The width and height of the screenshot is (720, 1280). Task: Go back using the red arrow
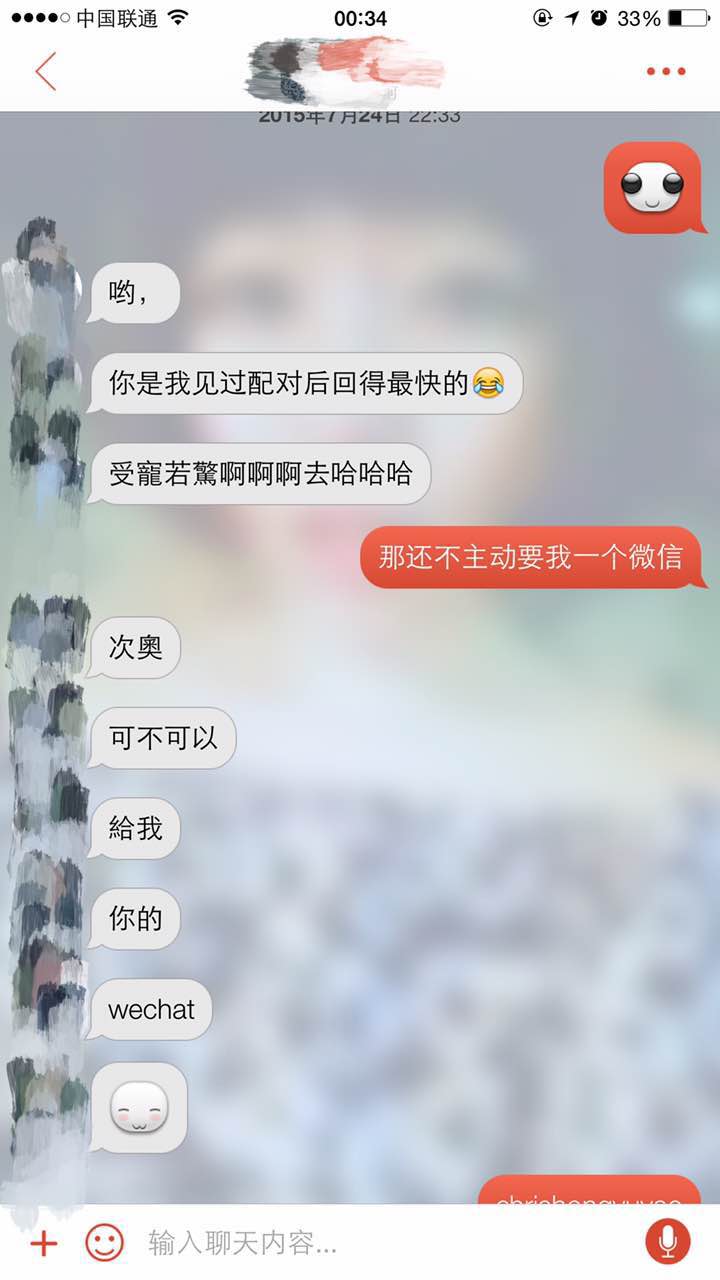pos(46,72)
